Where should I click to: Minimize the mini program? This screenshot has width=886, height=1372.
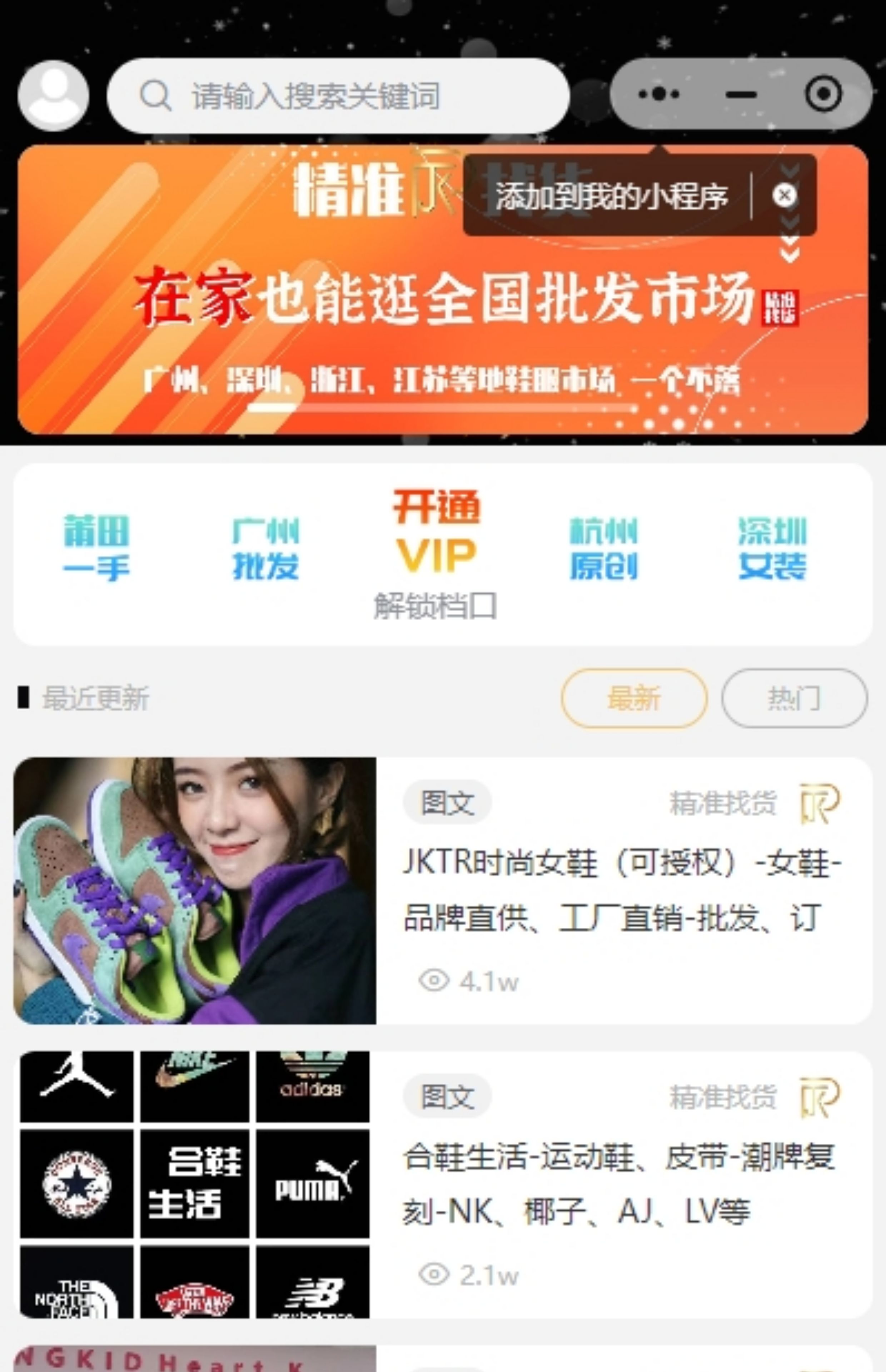point(741,94)
